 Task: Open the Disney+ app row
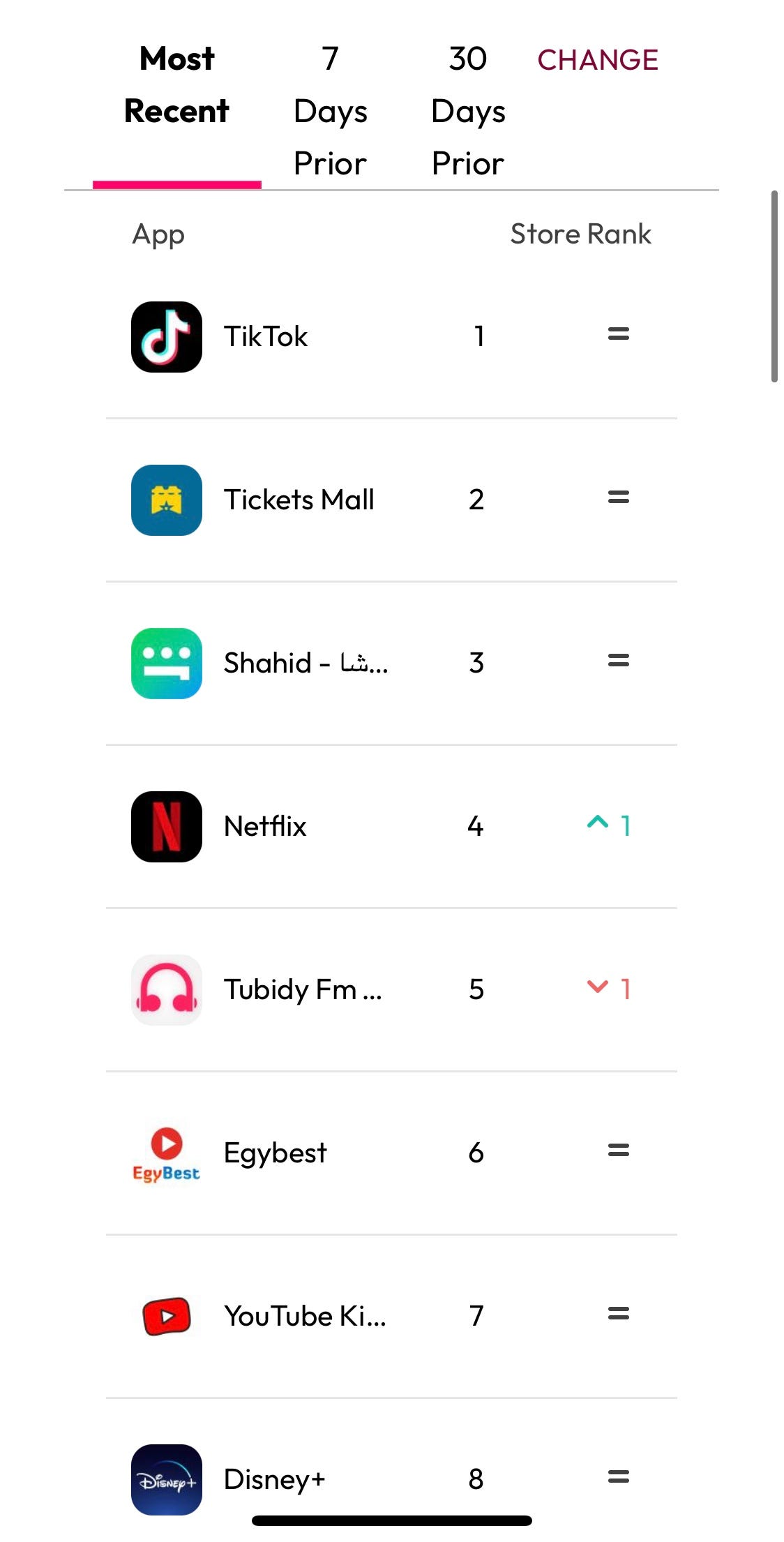click(391, 1471)
